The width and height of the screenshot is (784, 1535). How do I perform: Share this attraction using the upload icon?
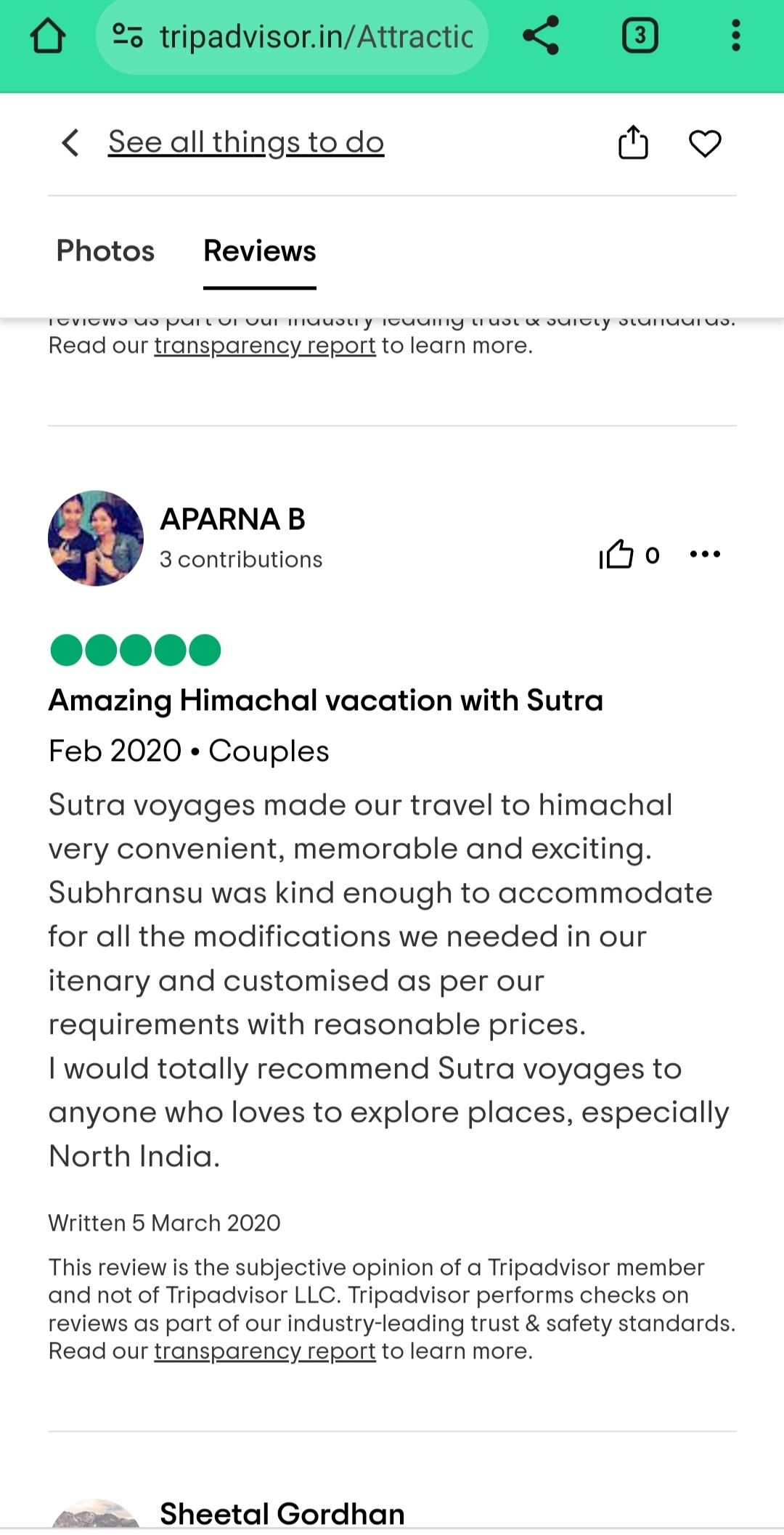[x=633, y=142]
